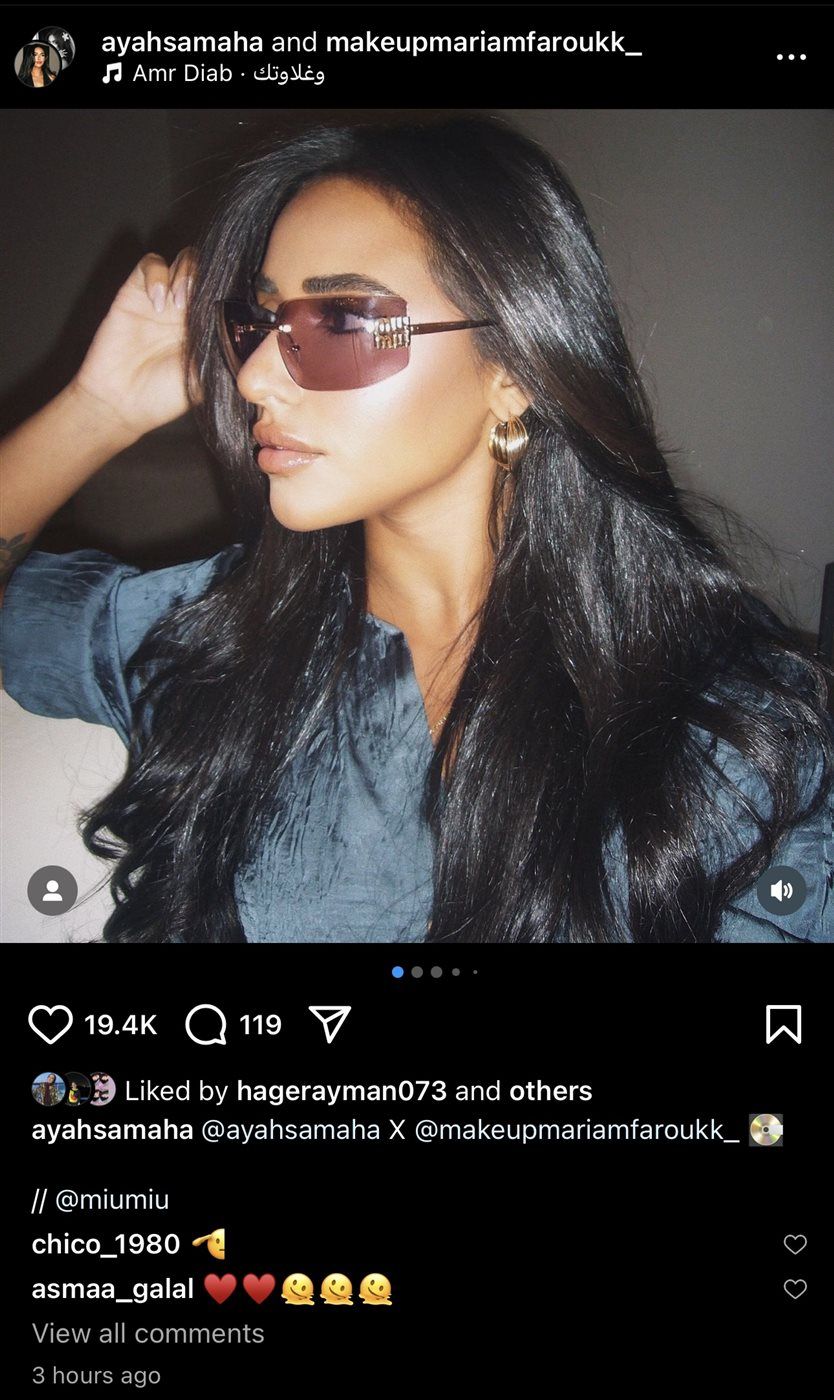The image size is (834, 1400).
Task: Toggle the post's sound on or off
Action: tap(781, 890)
